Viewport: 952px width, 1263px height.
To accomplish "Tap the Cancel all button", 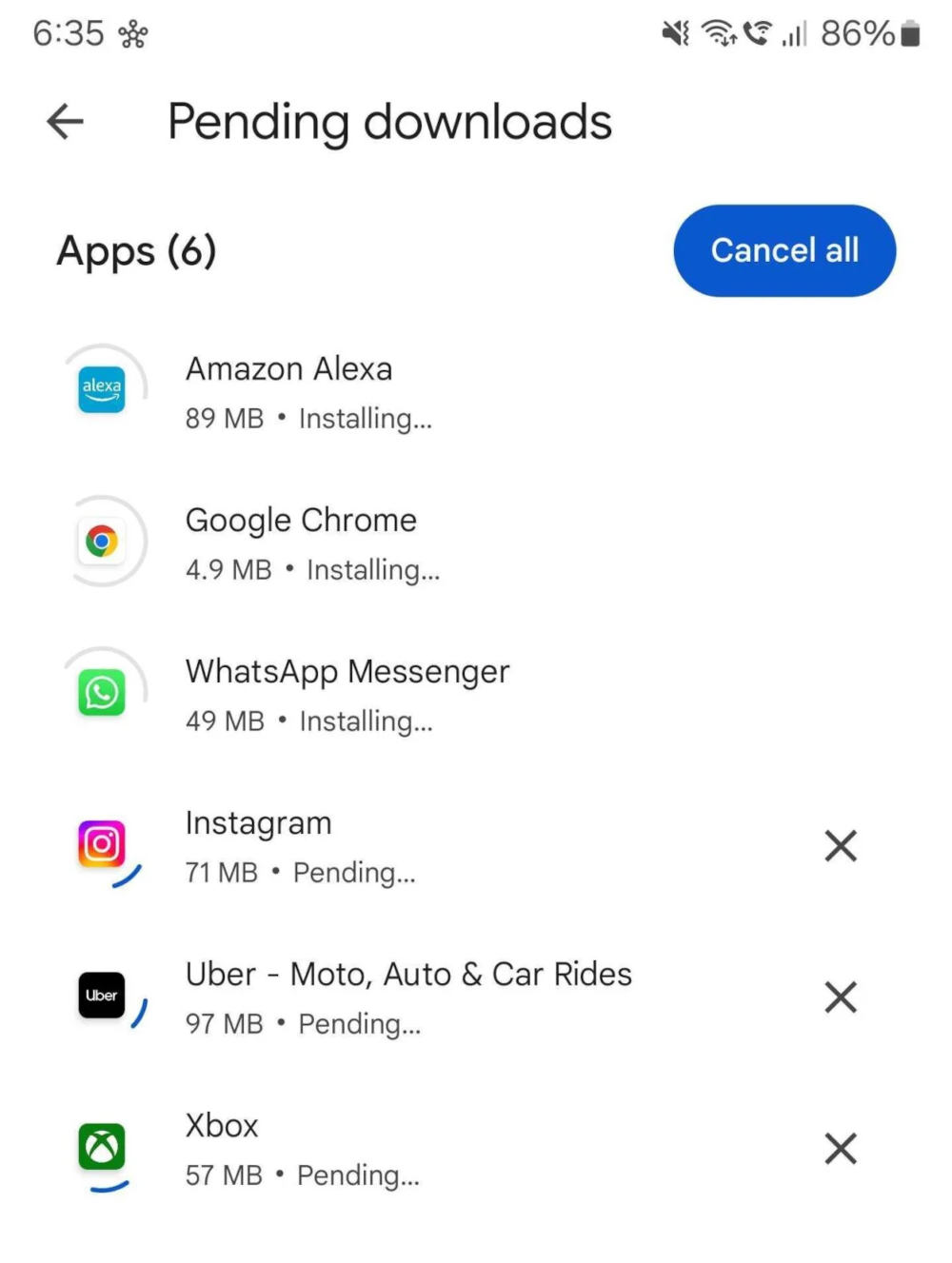I will [x=784, y=250].
